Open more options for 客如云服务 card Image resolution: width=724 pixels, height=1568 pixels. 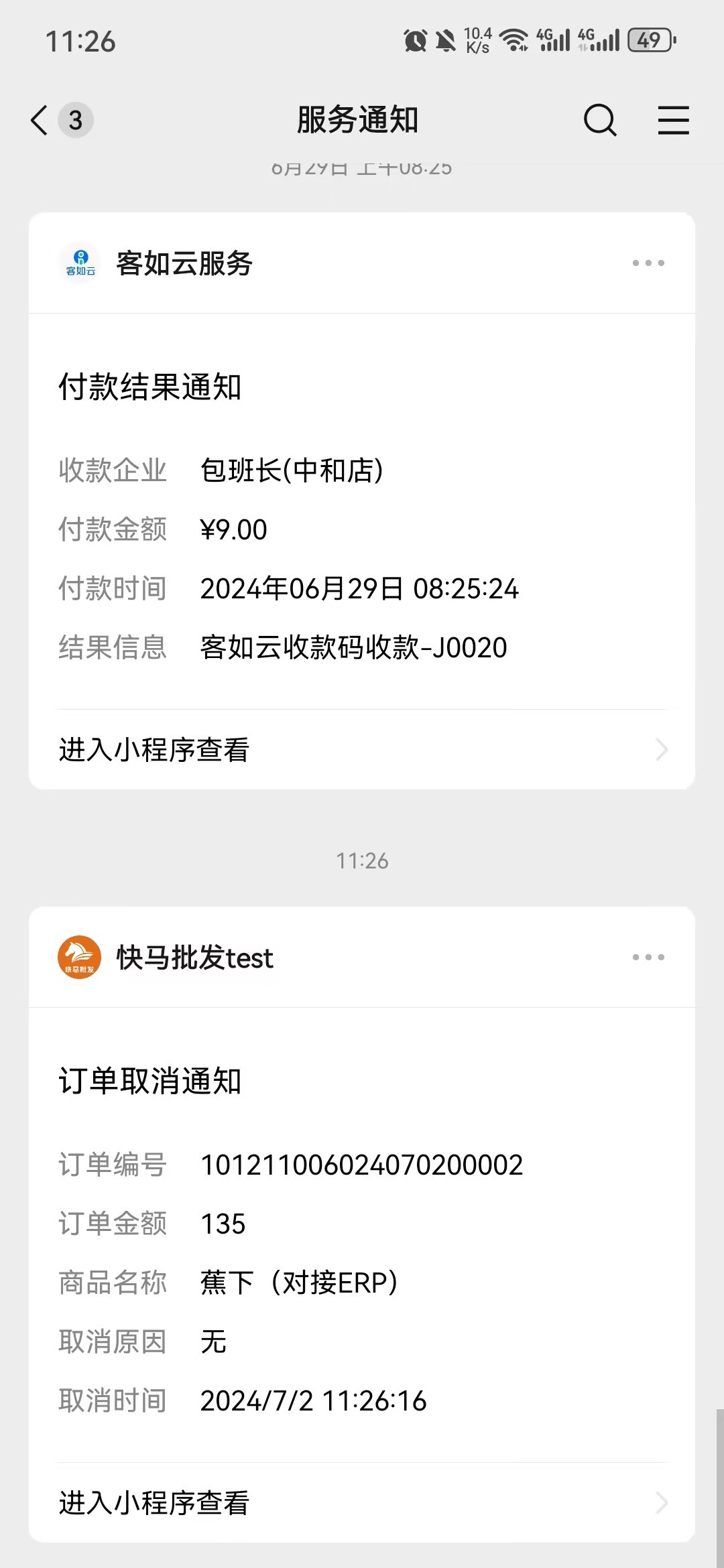pyautogui.click(x=648, y=263)
